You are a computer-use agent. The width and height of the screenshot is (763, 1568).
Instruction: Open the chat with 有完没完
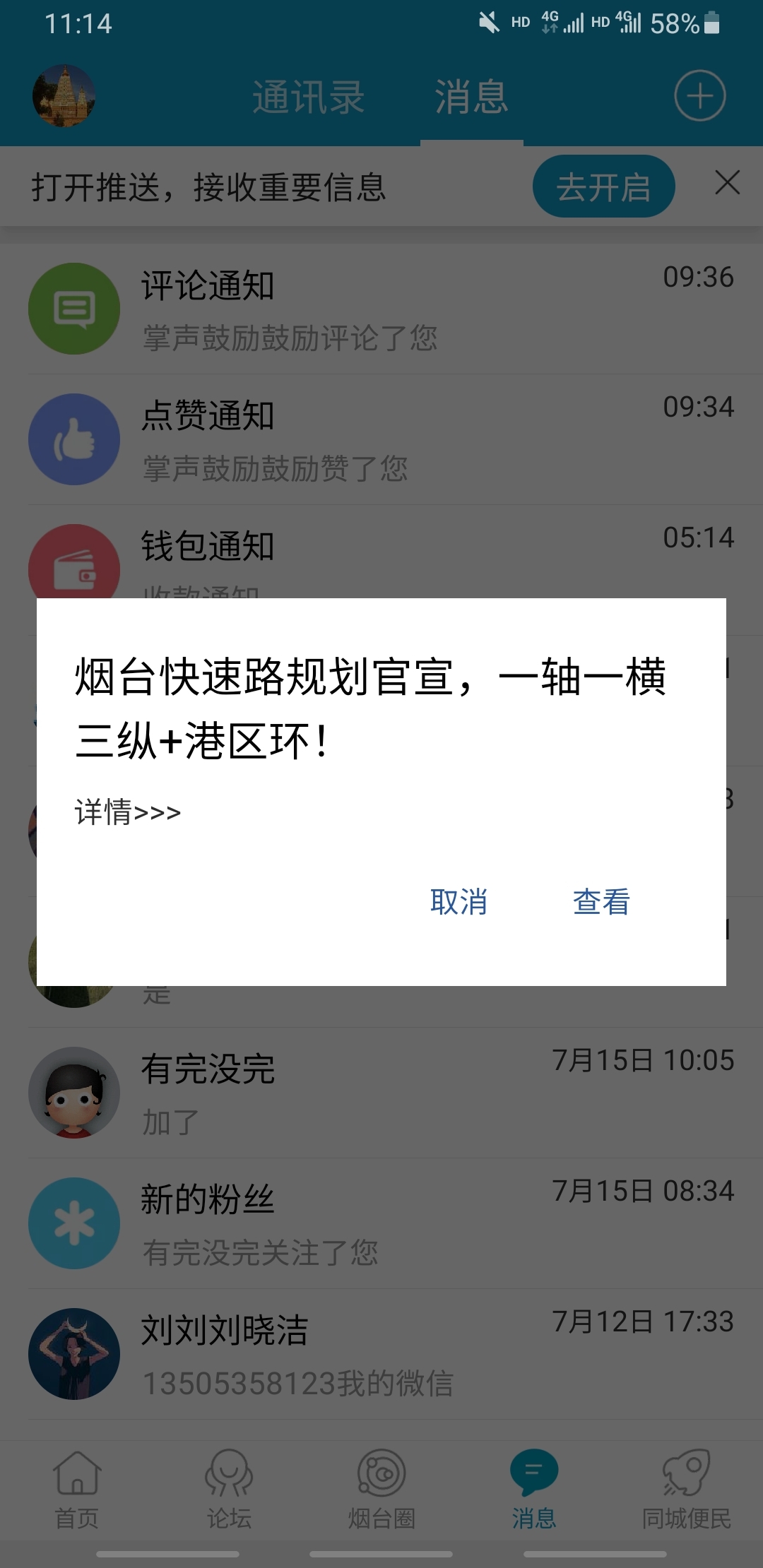point(381,1093)
